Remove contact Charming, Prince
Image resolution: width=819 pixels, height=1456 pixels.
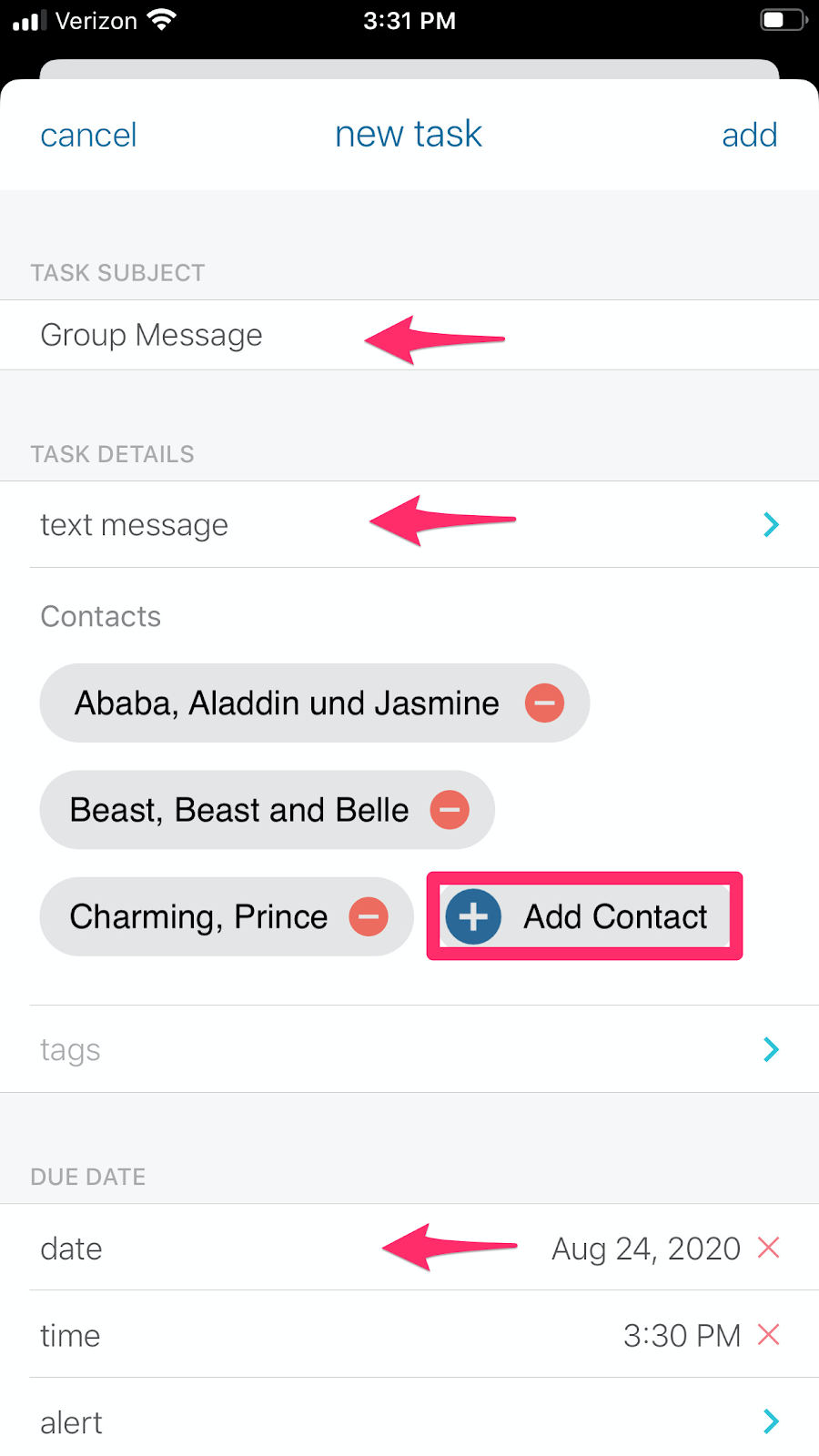(369, 916)
